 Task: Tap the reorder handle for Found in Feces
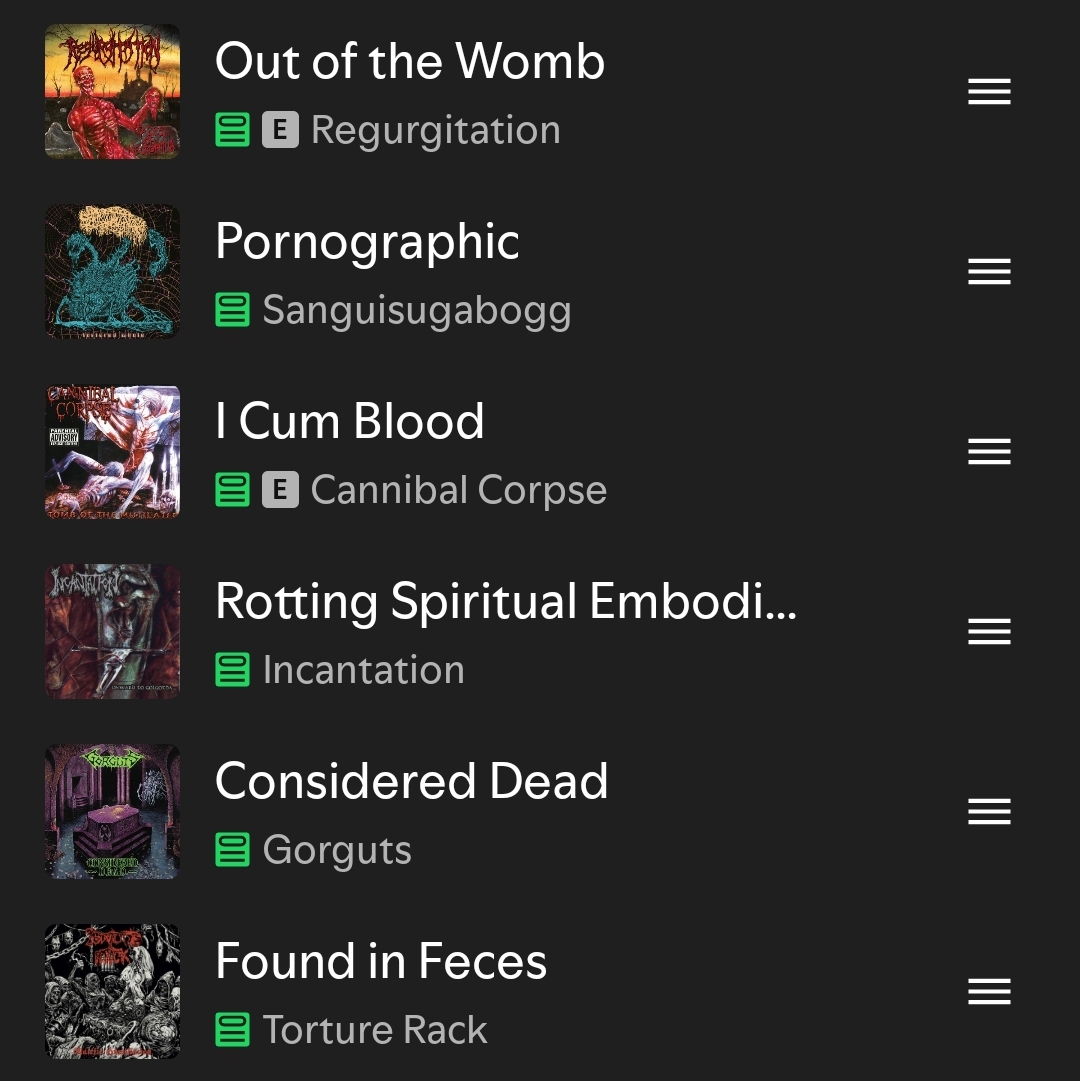click(989, 991)
